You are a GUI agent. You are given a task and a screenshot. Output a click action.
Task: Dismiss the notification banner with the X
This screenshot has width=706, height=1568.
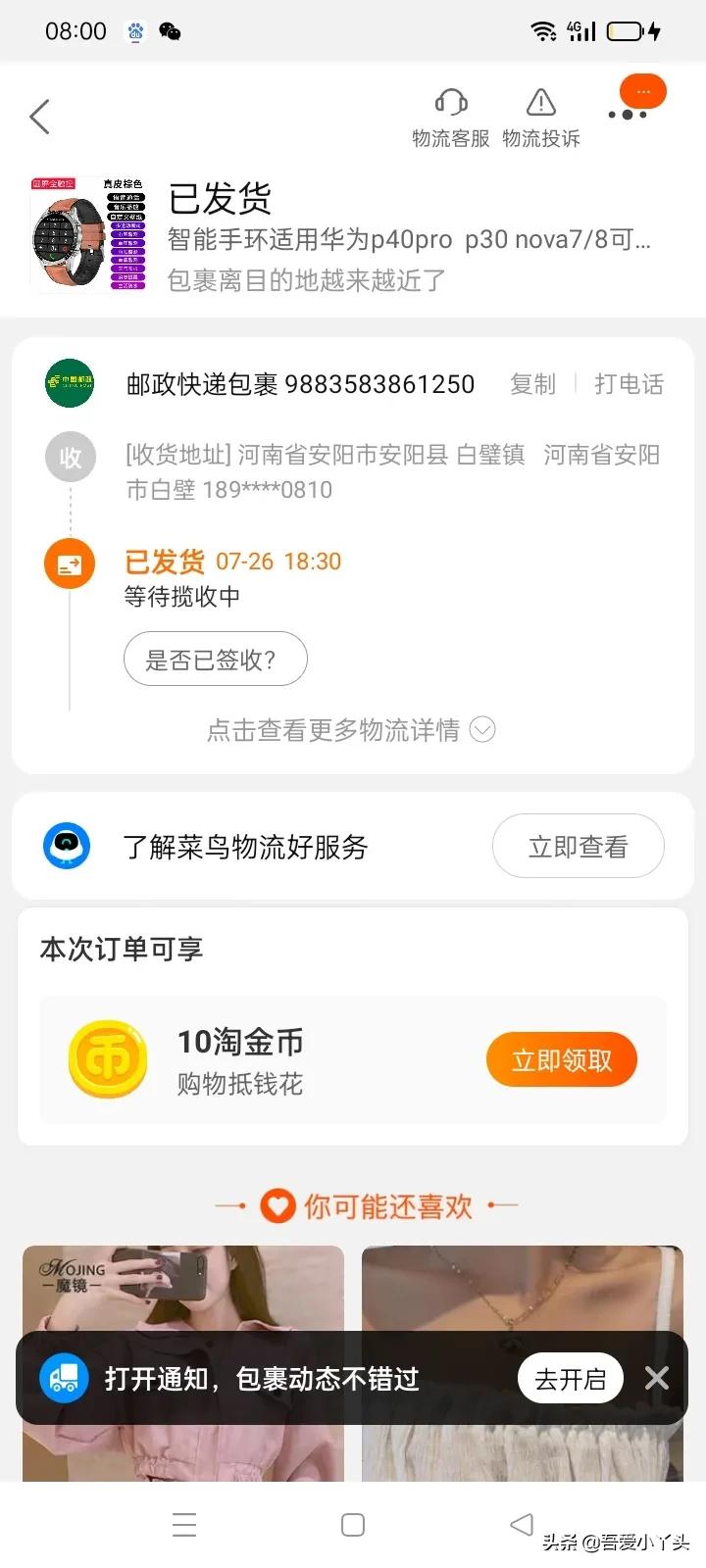click(656, 1378)
